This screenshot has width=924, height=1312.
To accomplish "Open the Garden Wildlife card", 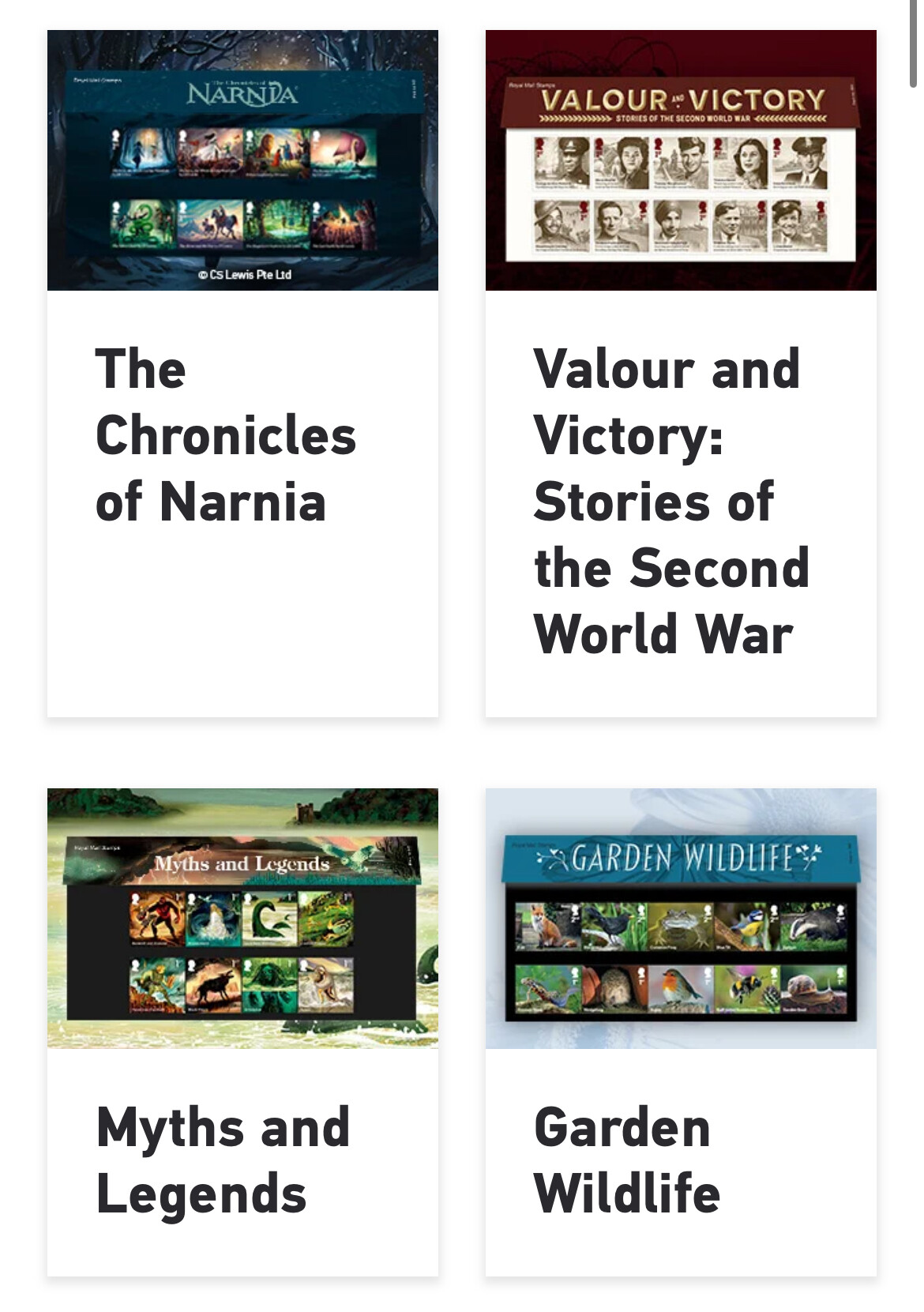I will (681, 1031).
